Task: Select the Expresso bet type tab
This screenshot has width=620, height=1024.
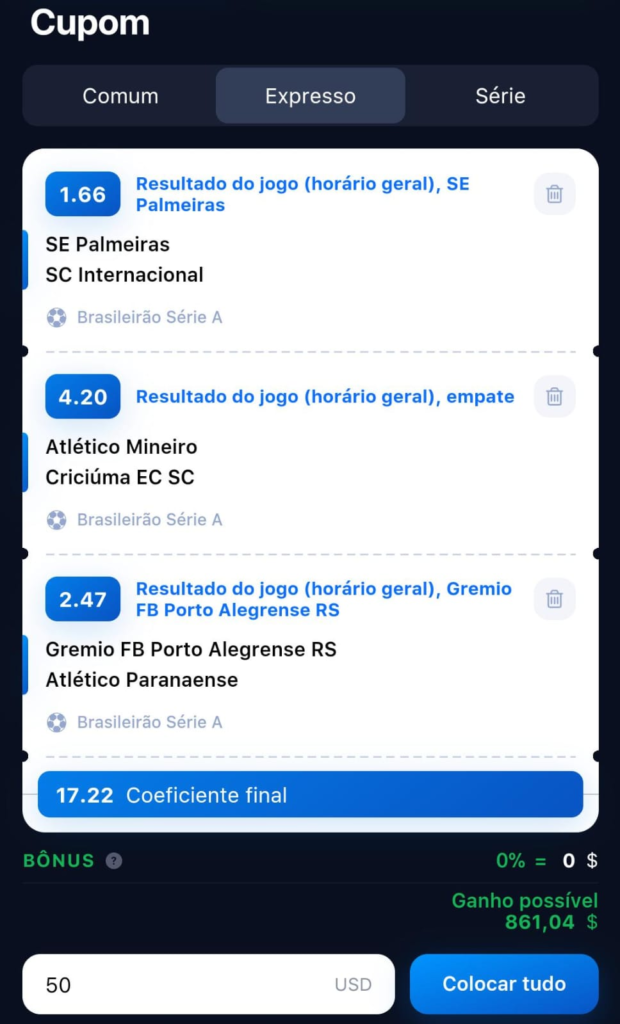Action: pos(310,96)
